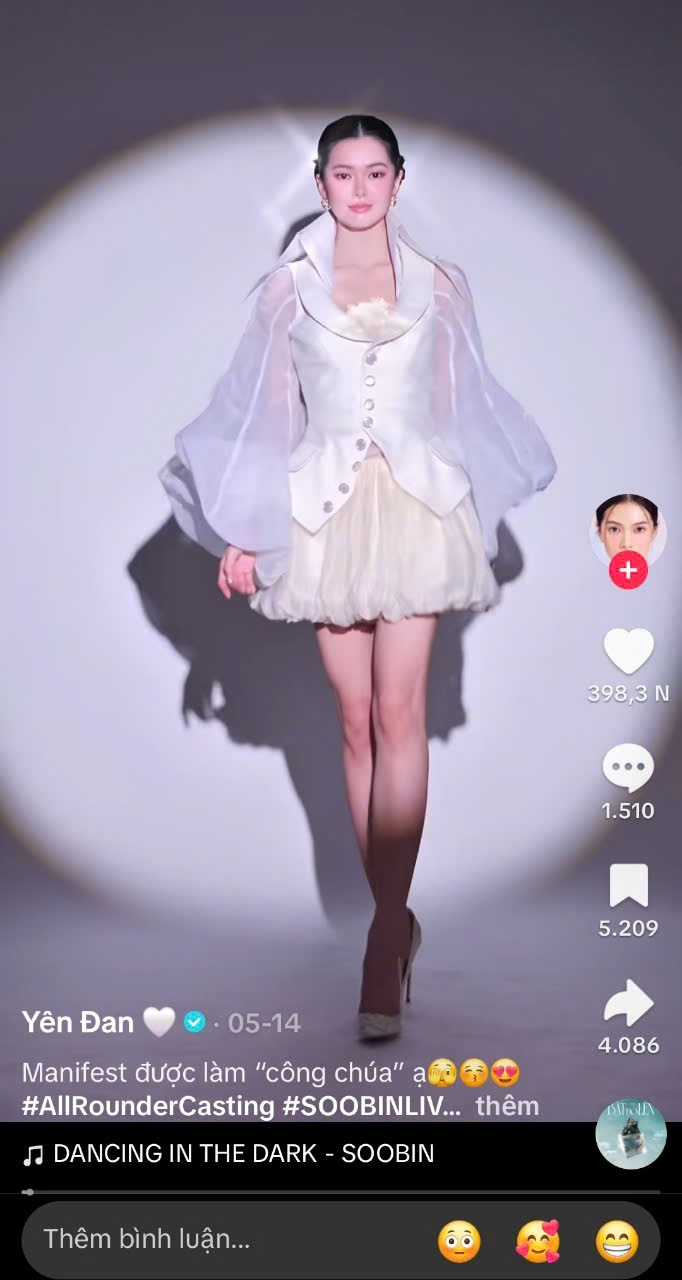
Task: Send the flushed face emoji
Action: [x=459, y=1242]
